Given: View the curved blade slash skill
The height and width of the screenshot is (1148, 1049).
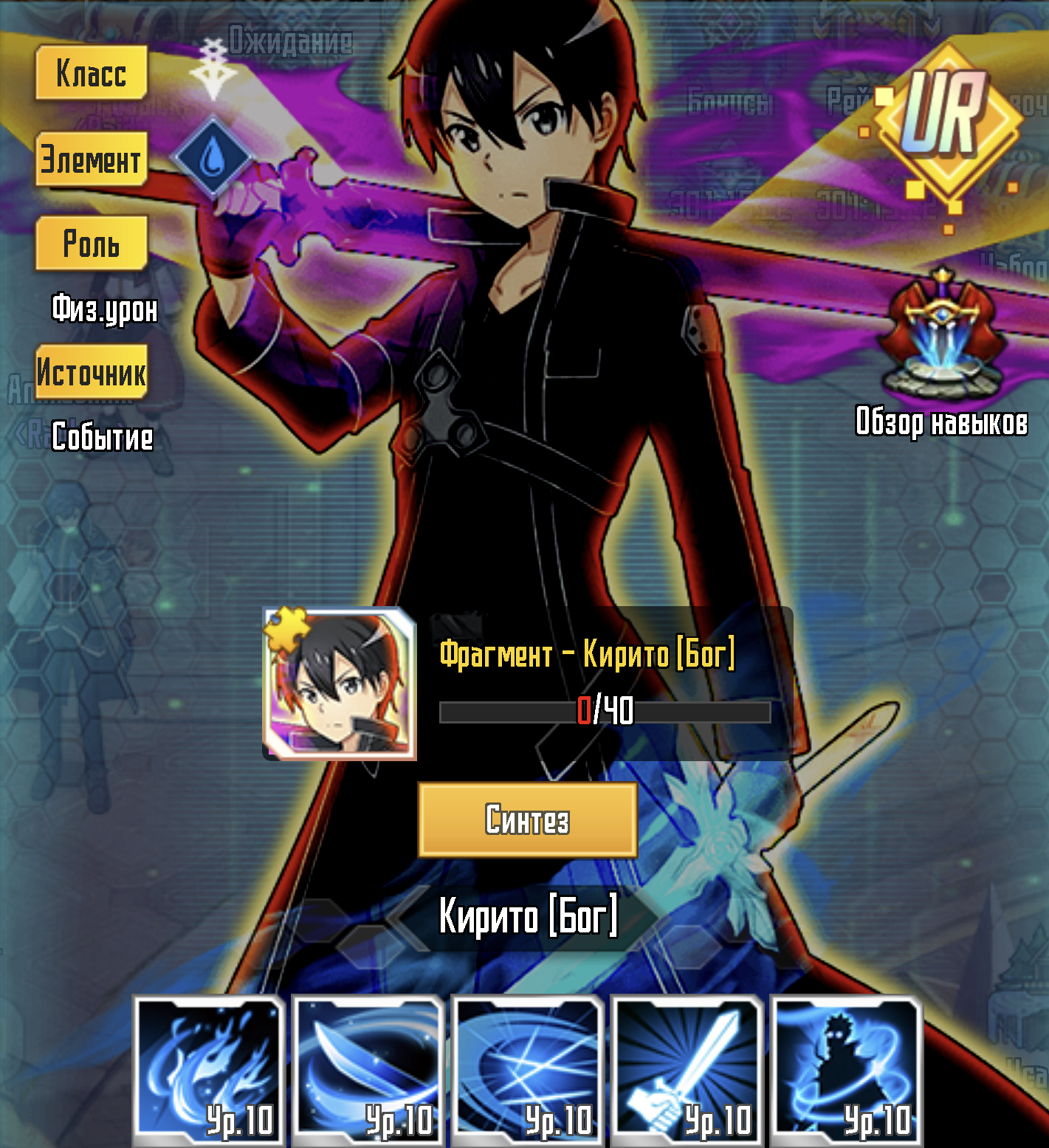Looking at the screenshot, I should [x=368, y=1069].
